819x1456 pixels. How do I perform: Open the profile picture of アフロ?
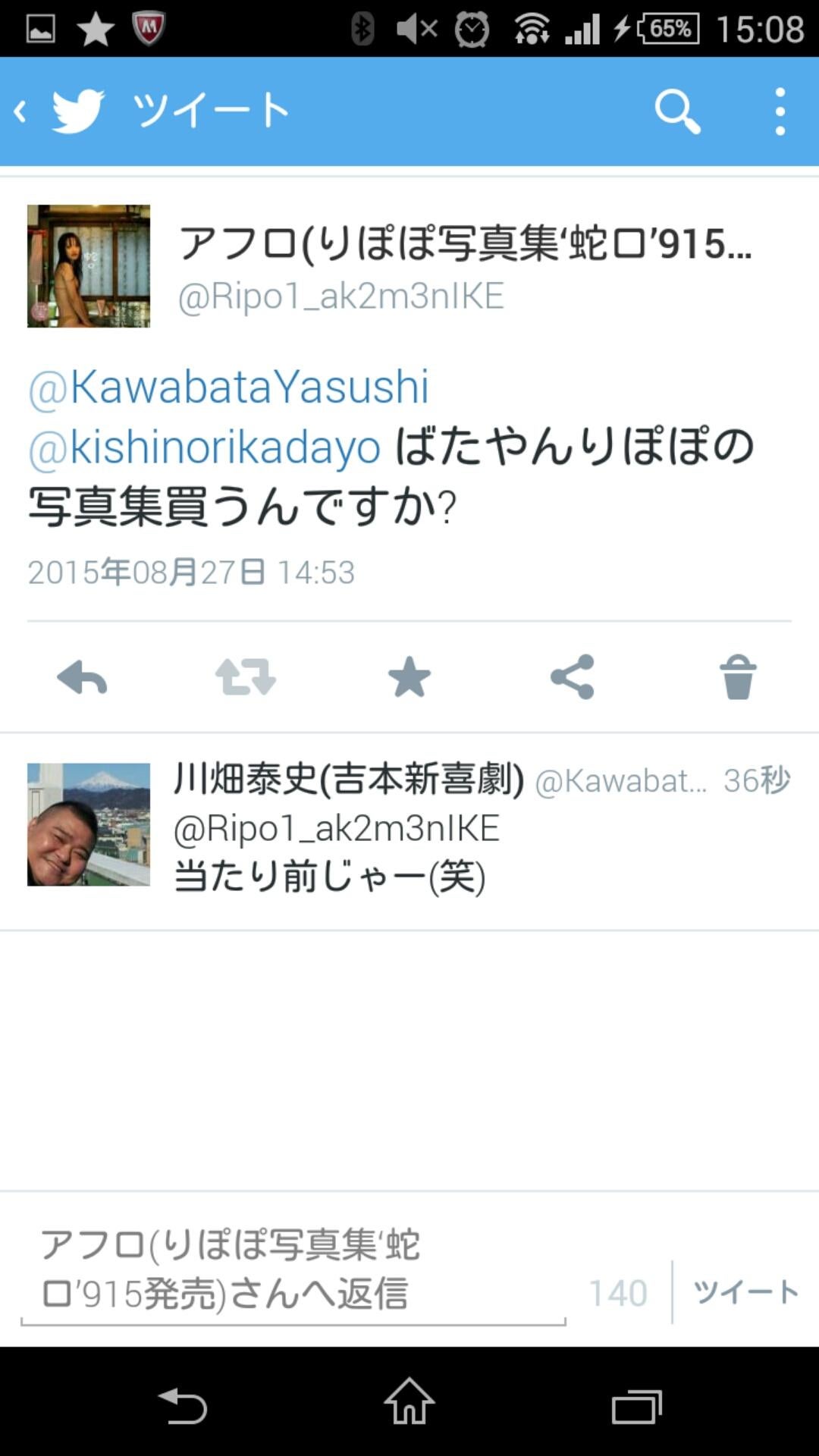click(x=89, y=266)
